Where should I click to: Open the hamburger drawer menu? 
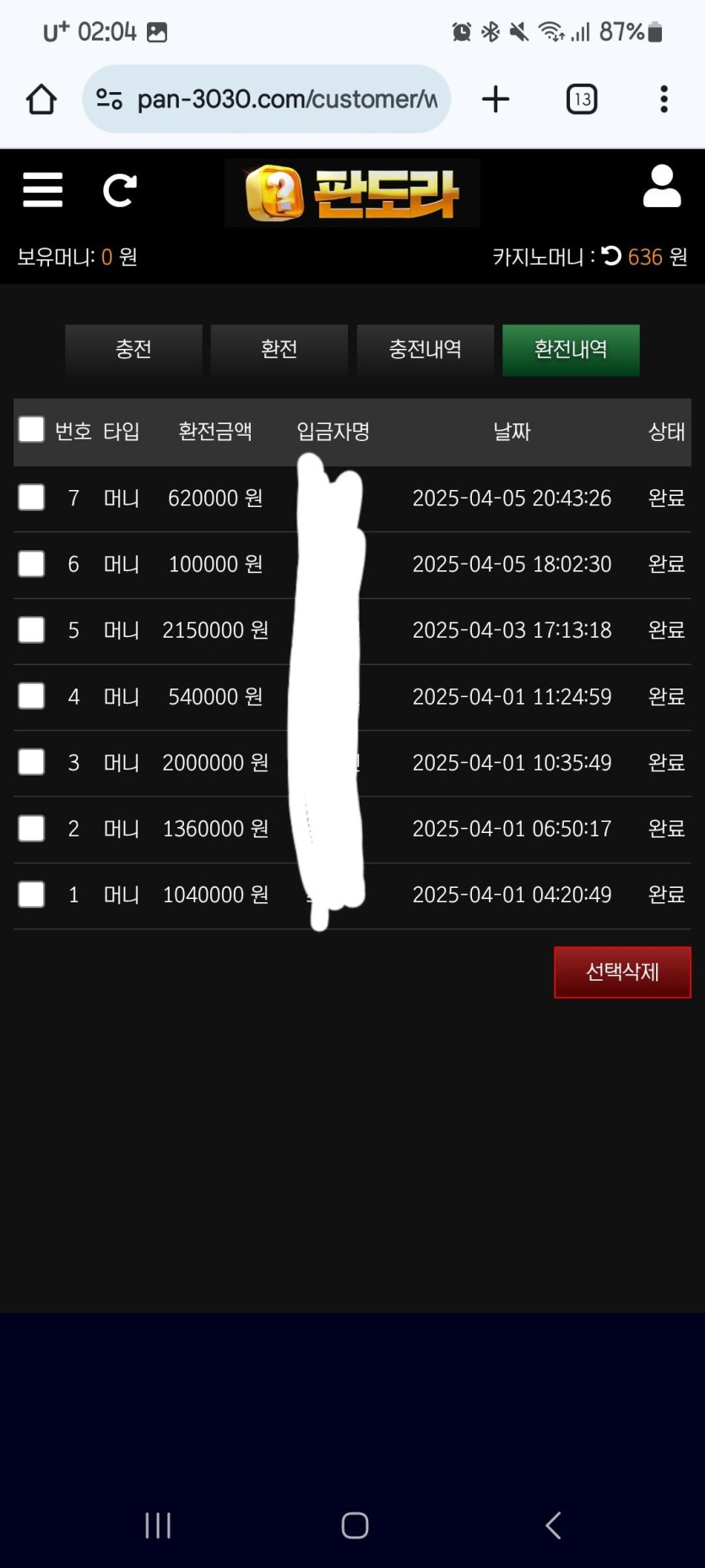(42, 189)
